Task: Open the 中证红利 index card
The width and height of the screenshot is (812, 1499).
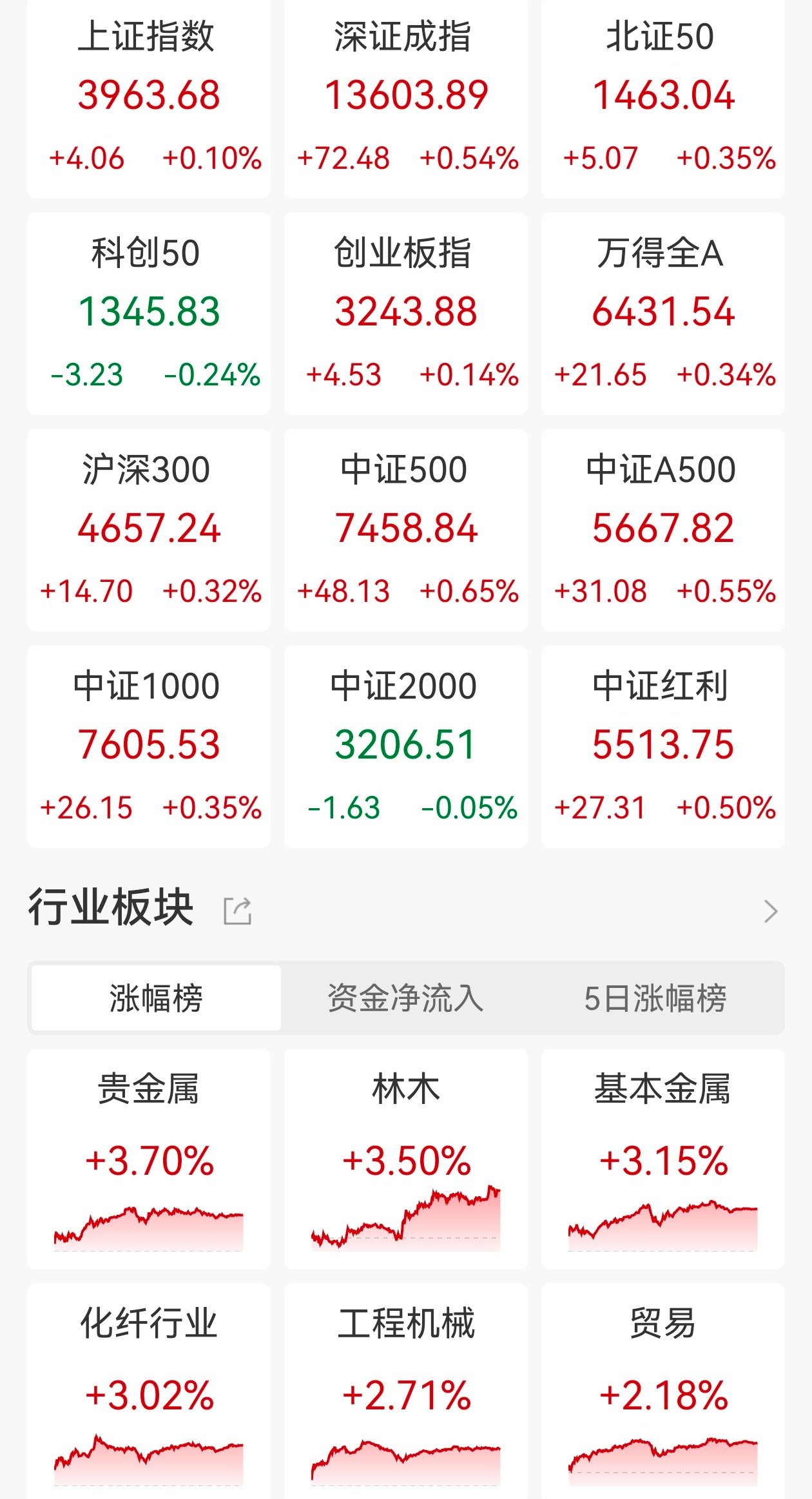Action: point(663,746)
